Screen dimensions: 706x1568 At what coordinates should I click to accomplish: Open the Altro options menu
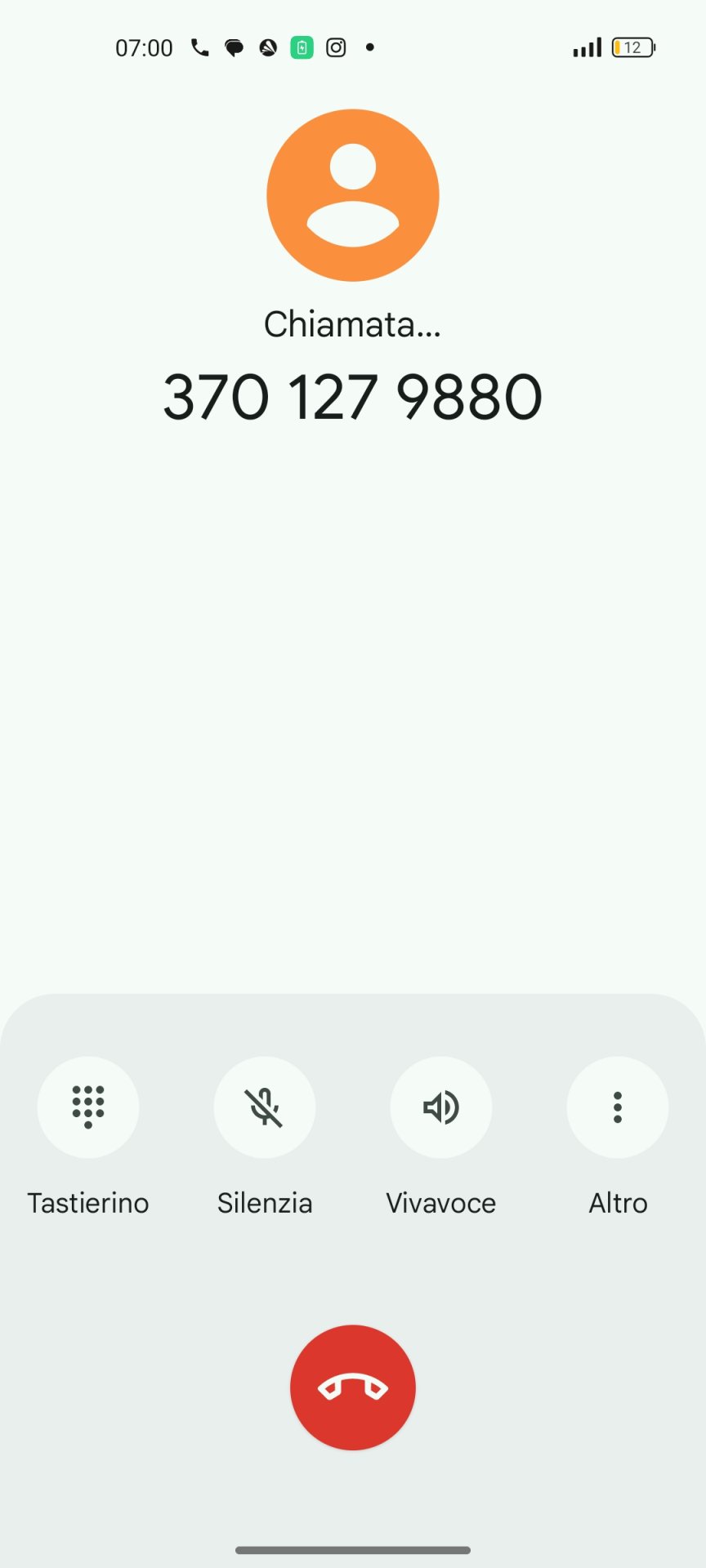tap(618, 1107)
